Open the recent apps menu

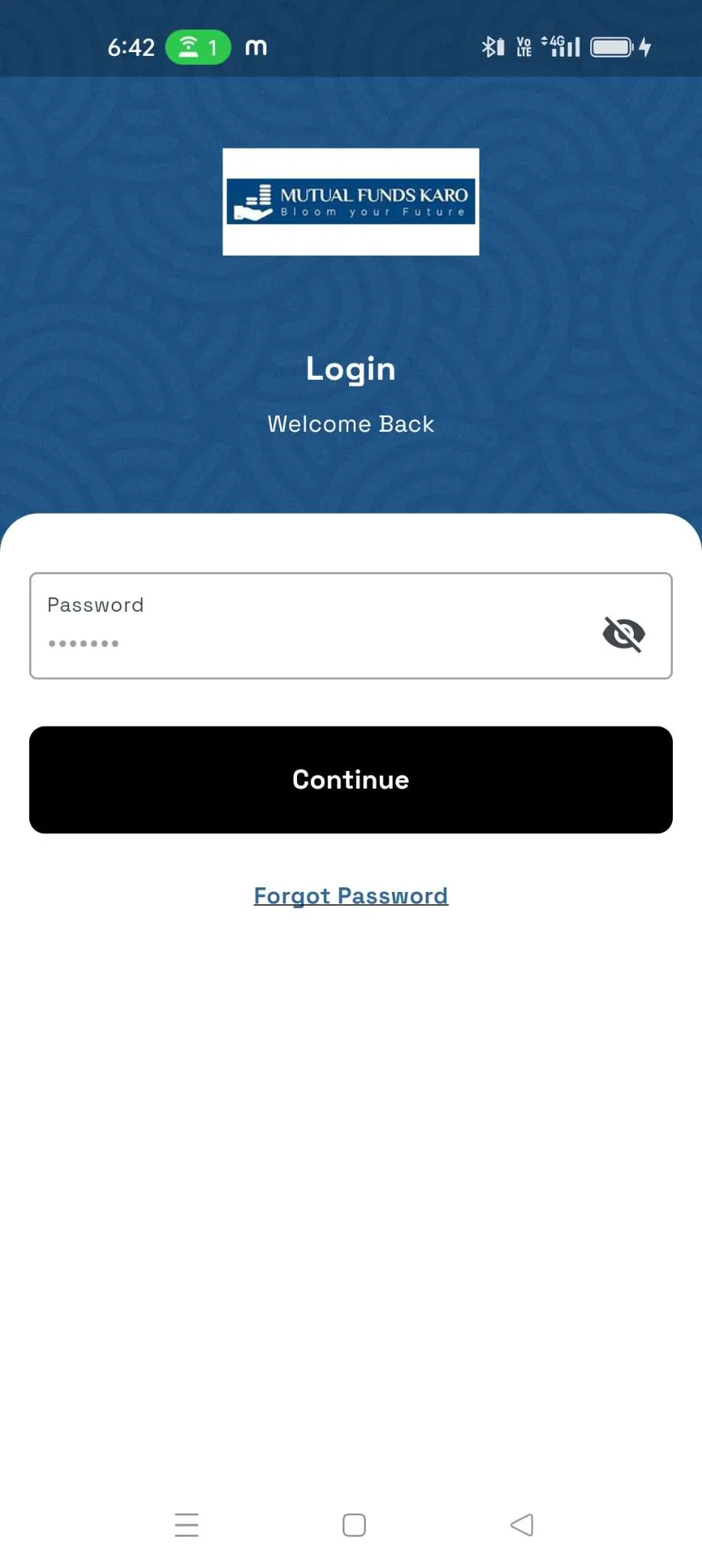point(186,1524)
